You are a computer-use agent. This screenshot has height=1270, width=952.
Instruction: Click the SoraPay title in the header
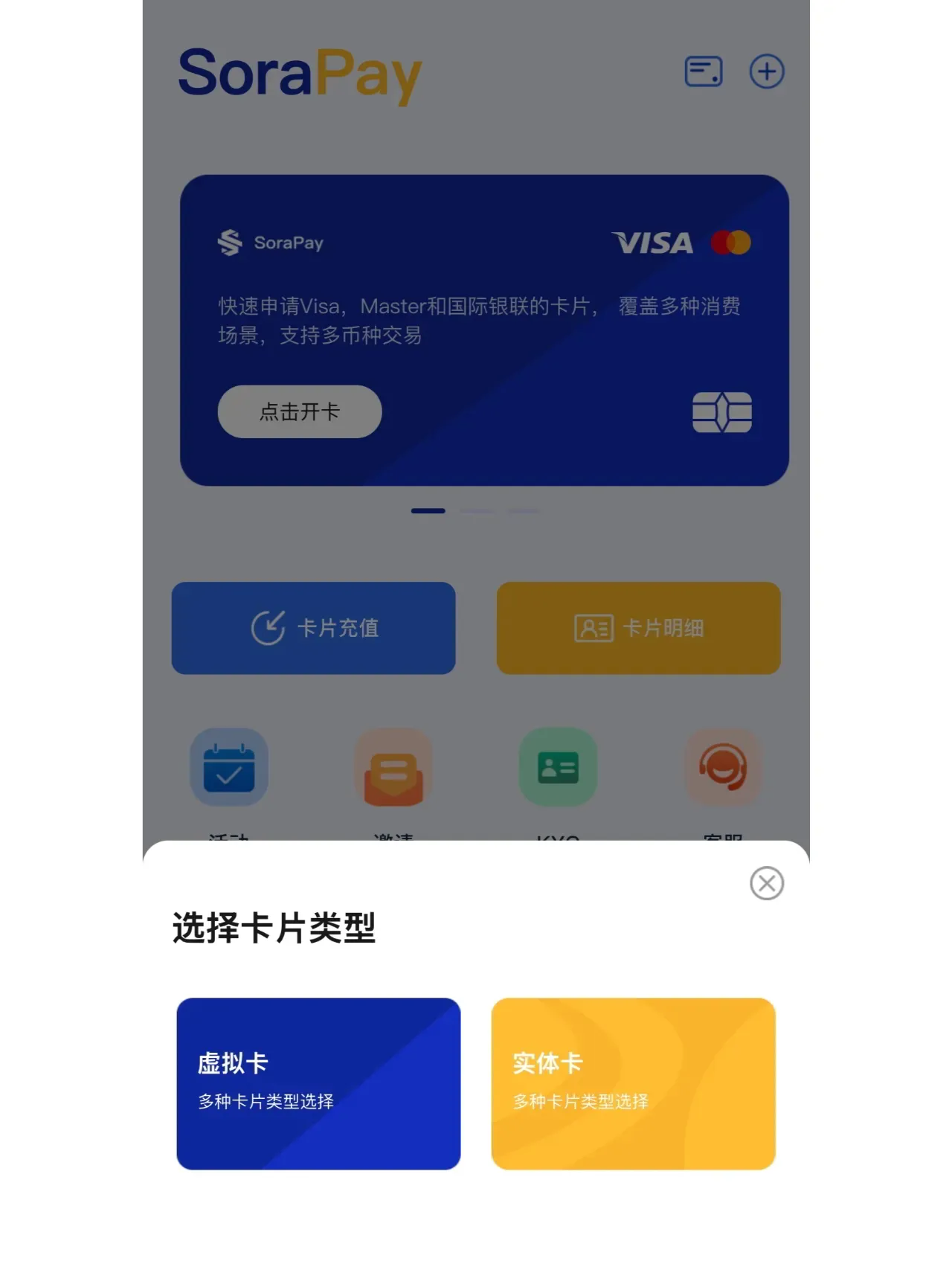point(299,71)
